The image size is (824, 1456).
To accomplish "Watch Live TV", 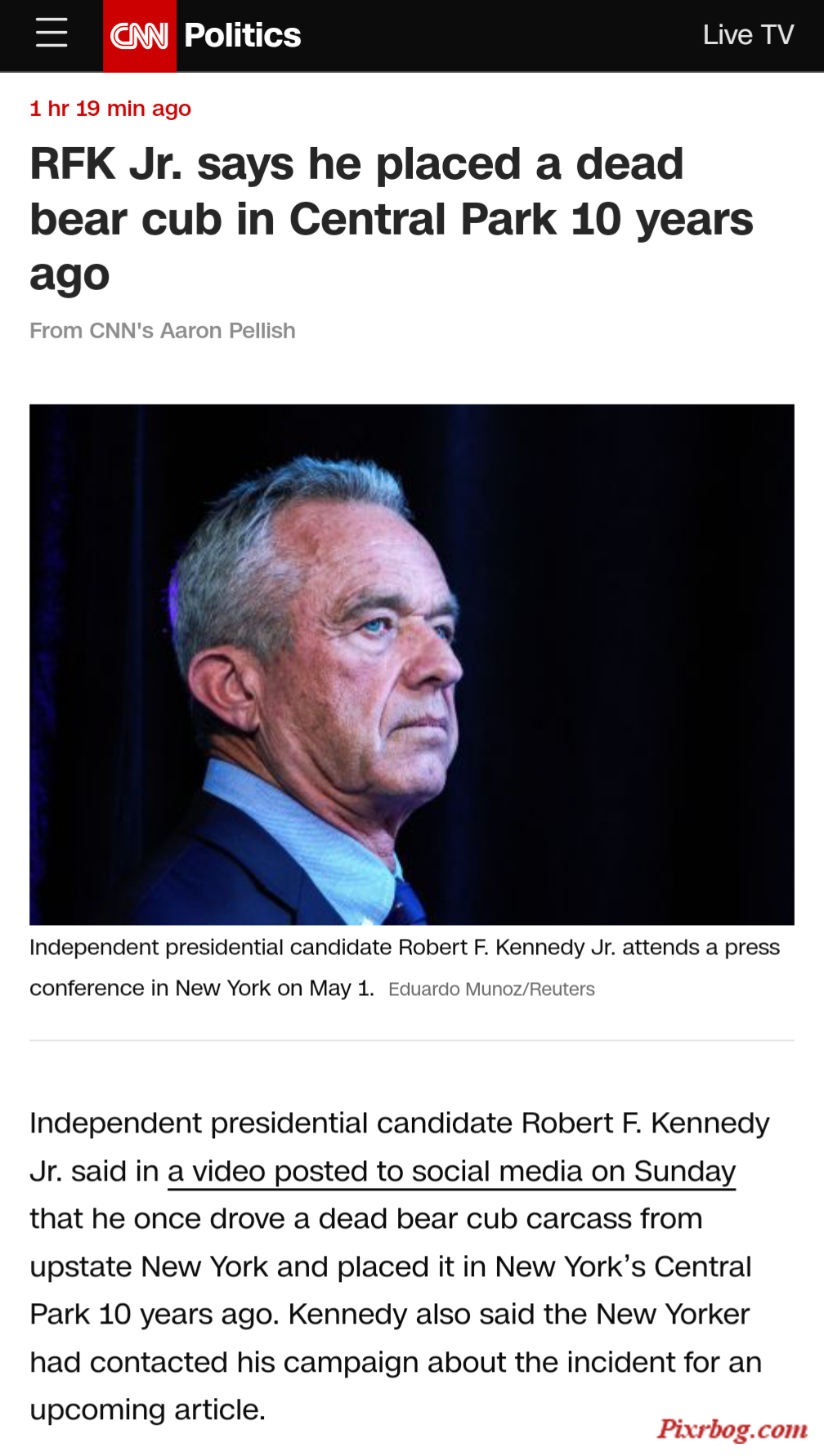I will click(747, 35).
